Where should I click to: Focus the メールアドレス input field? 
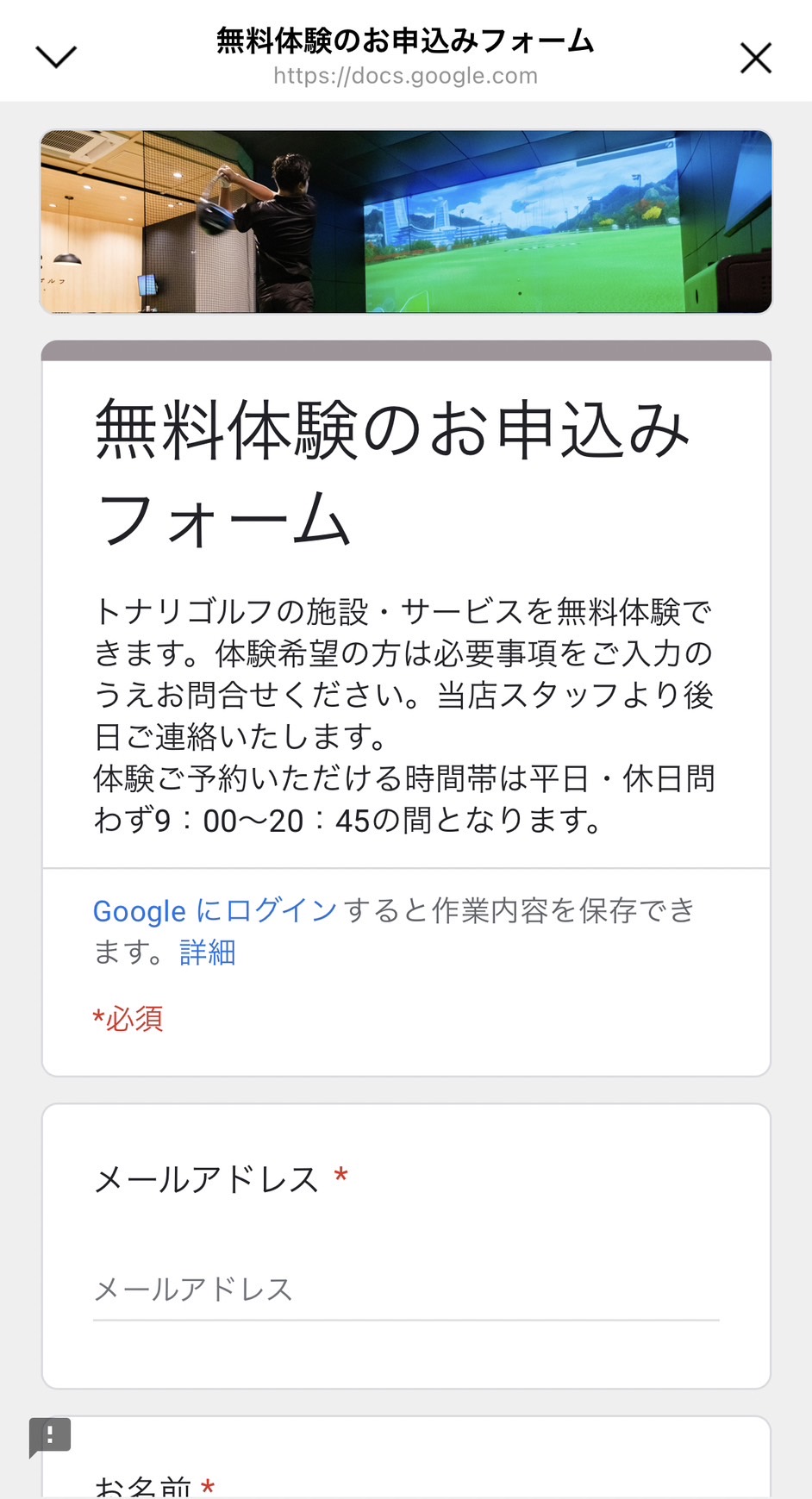(405, 1290)
